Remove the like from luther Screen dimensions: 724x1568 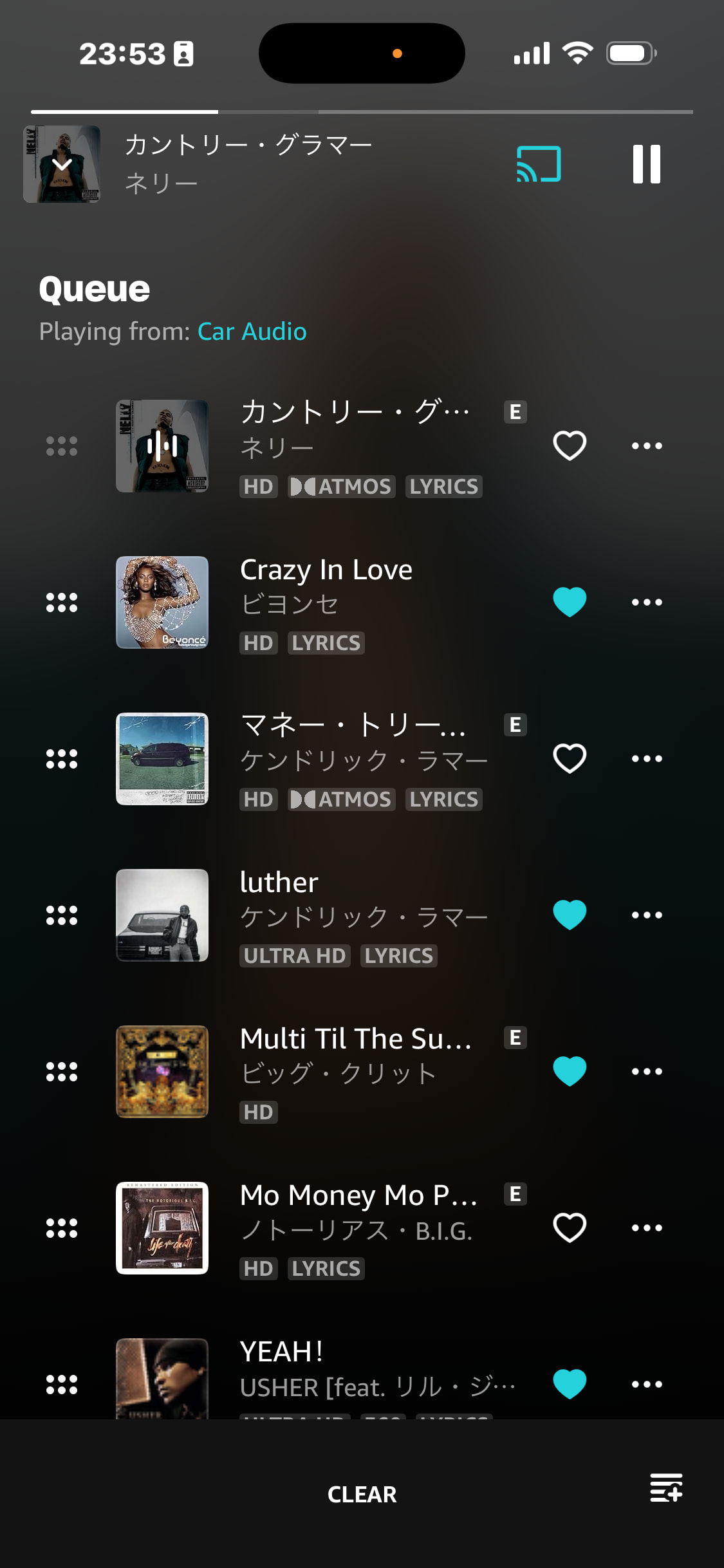570,915
